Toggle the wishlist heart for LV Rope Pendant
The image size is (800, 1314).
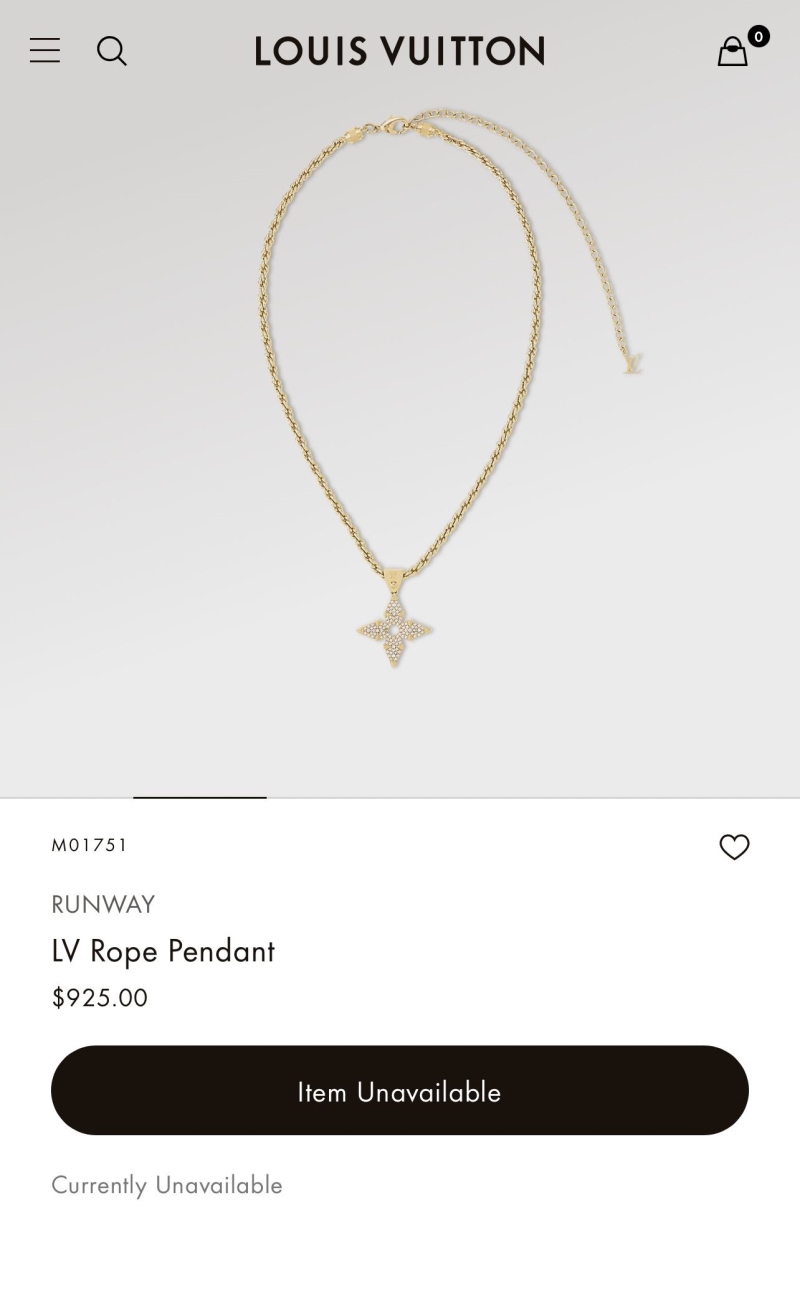point(734,847)
